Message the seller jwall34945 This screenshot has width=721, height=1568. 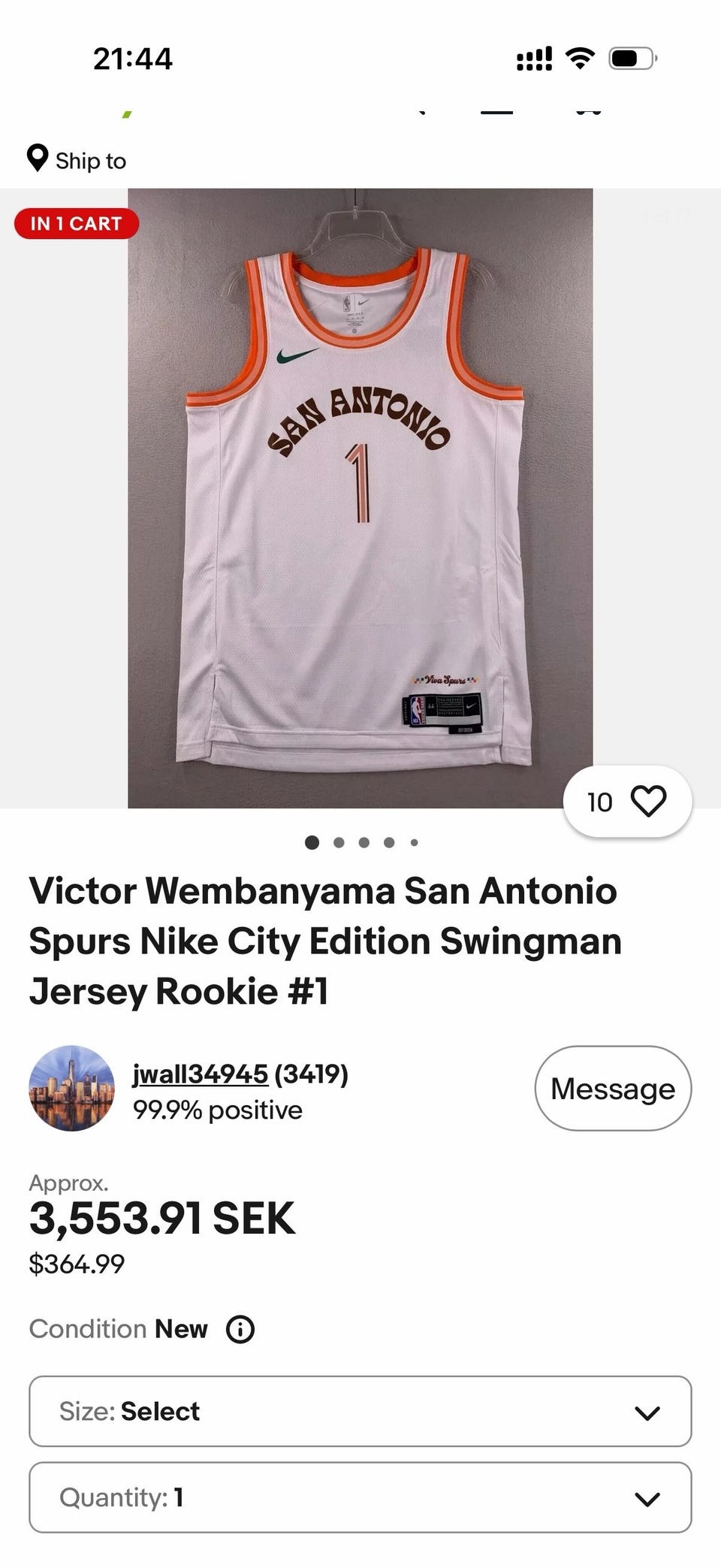[x=613, y=1088]
